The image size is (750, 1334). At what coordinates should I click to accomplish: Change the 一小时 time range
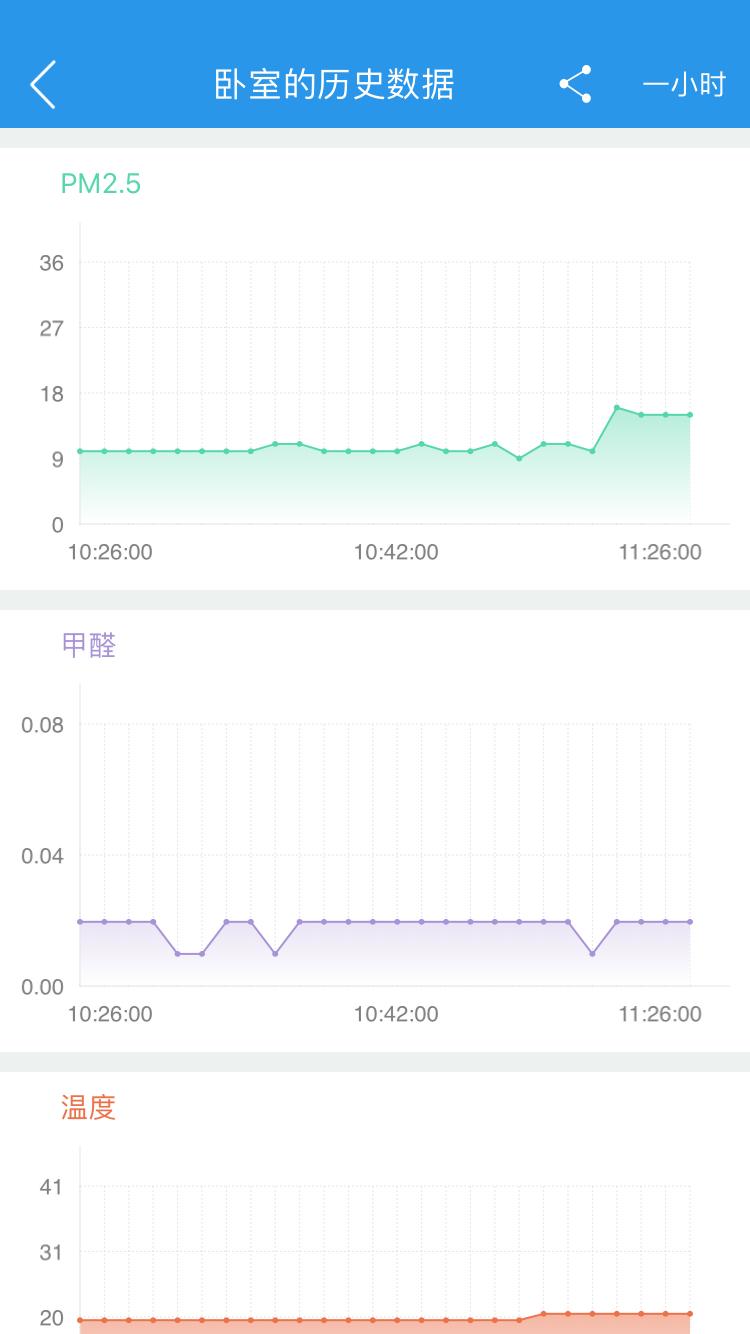(683, 84)
